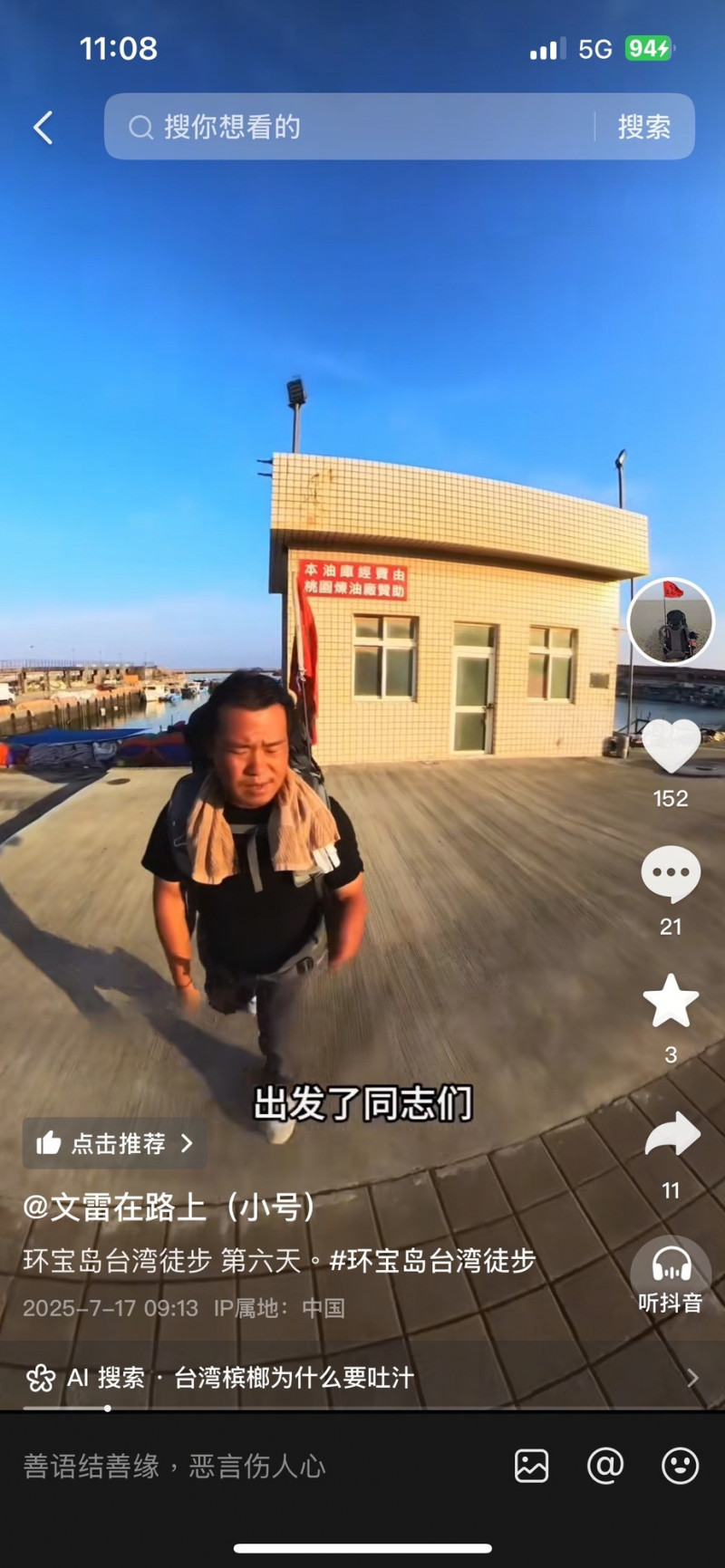Tap the 搜索 button

644,127
